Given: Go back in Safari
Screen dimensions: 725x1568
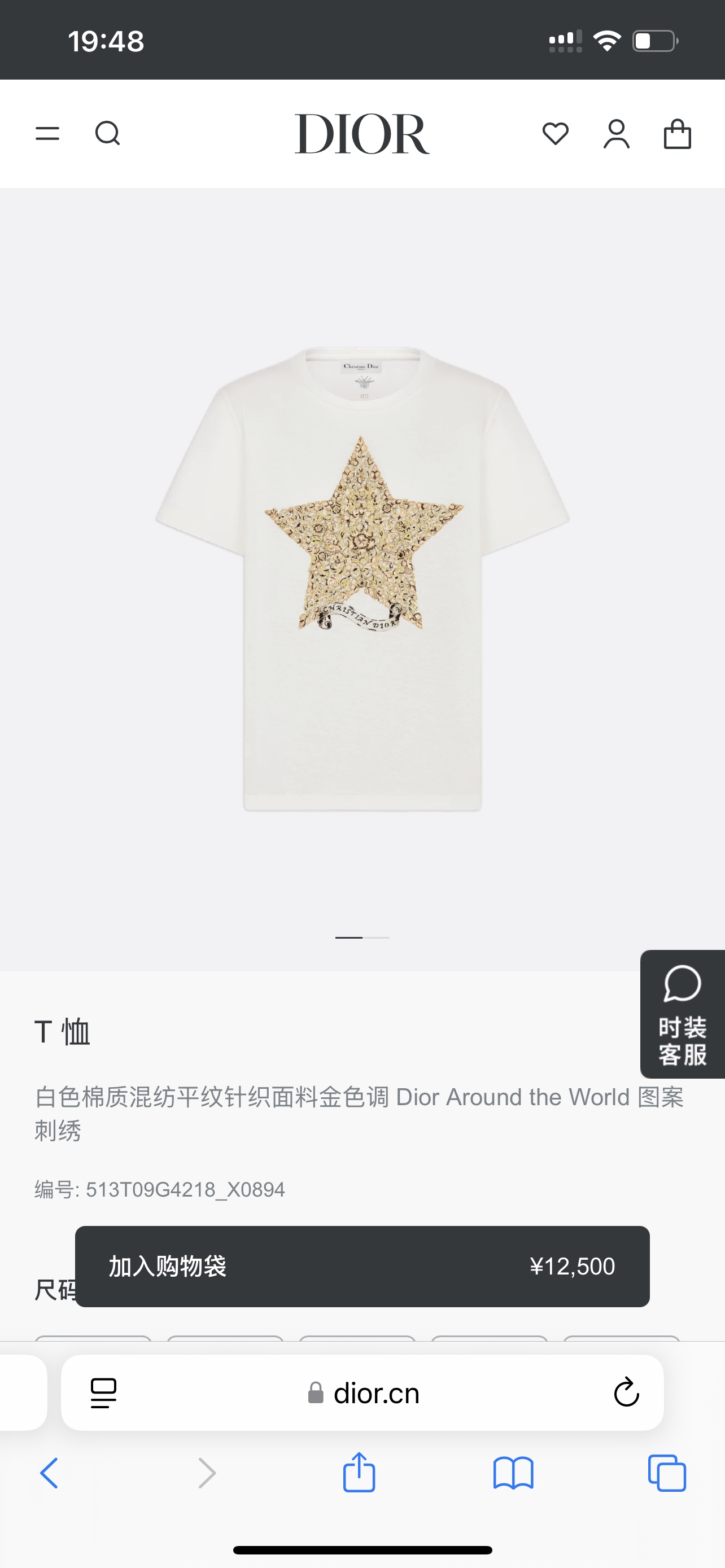Looking at the screenshot, I should click(49, 1473).
